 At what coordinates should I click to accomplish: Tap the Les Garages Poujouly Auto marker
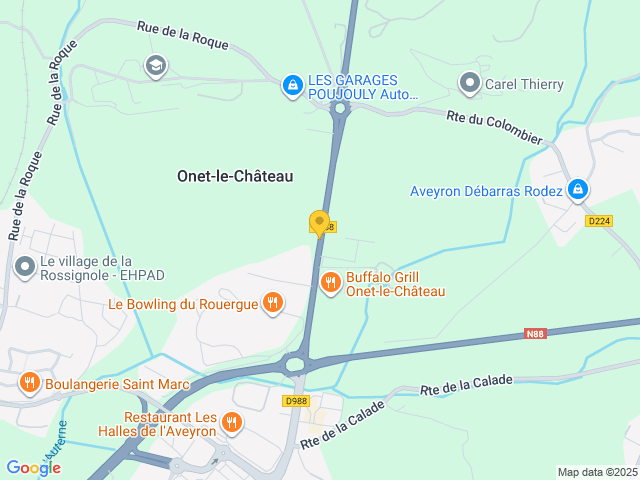pyautogui.click(x=292, y=87)
